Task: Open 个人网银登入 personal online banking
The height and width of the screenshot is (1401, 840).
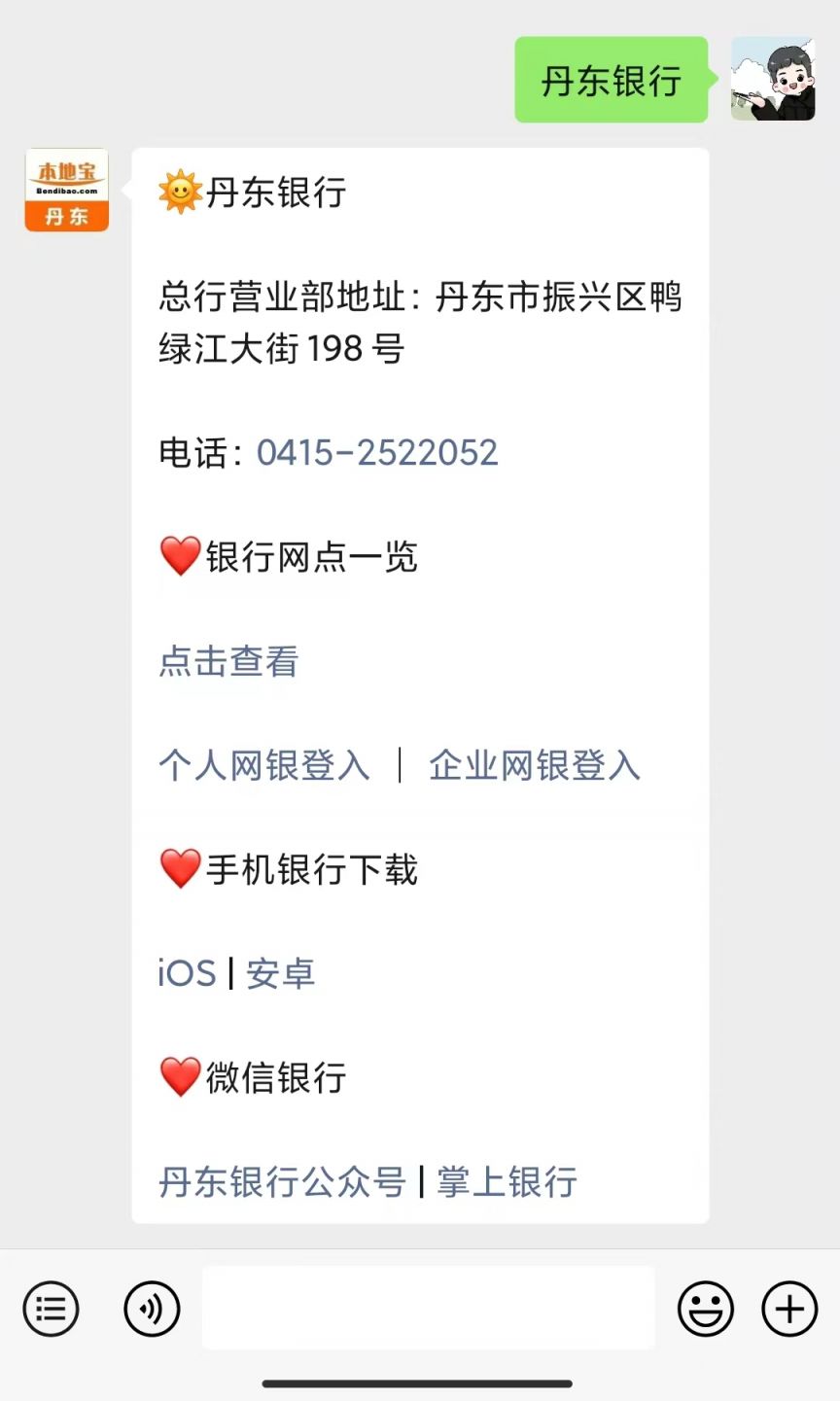Action: pos(263,766)
